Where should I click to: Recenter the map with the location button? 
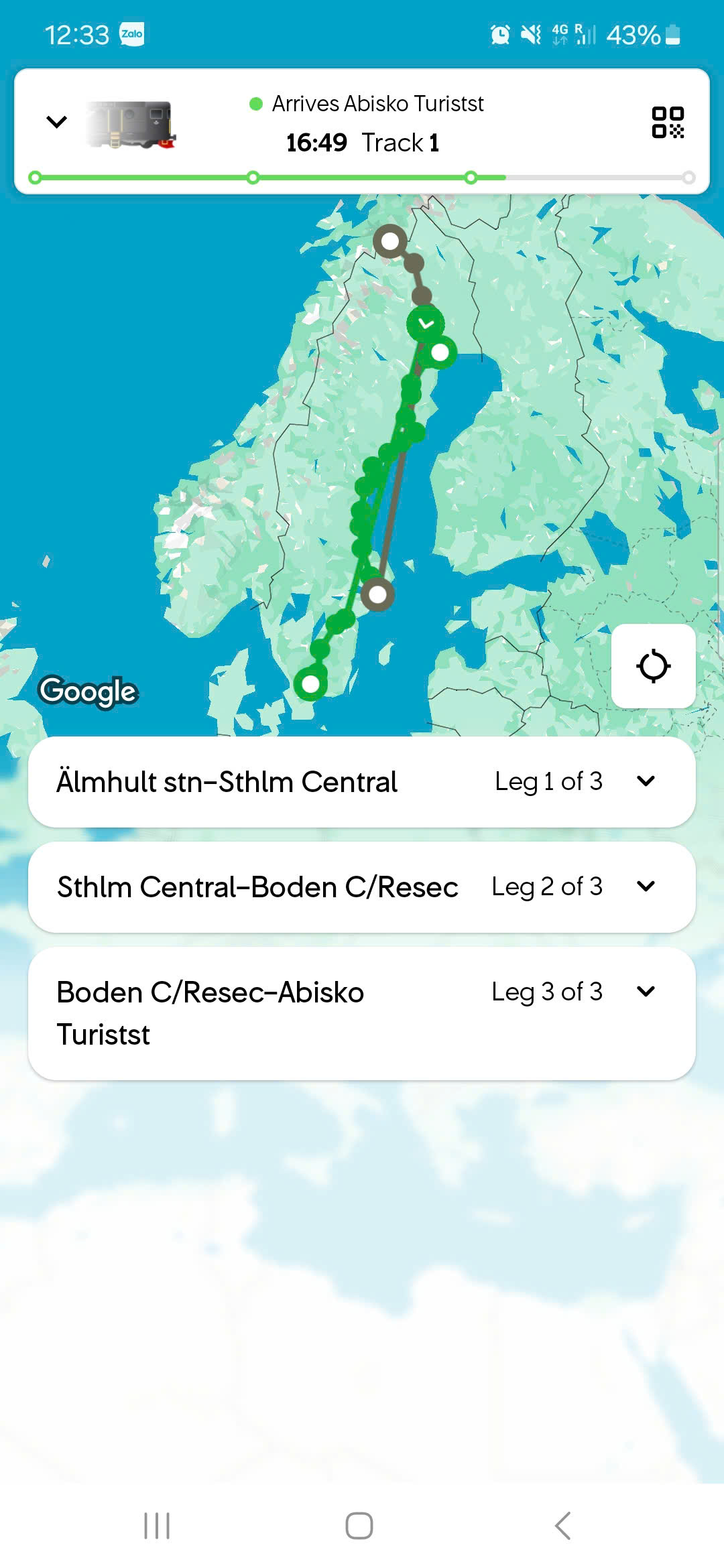[653, 666]
